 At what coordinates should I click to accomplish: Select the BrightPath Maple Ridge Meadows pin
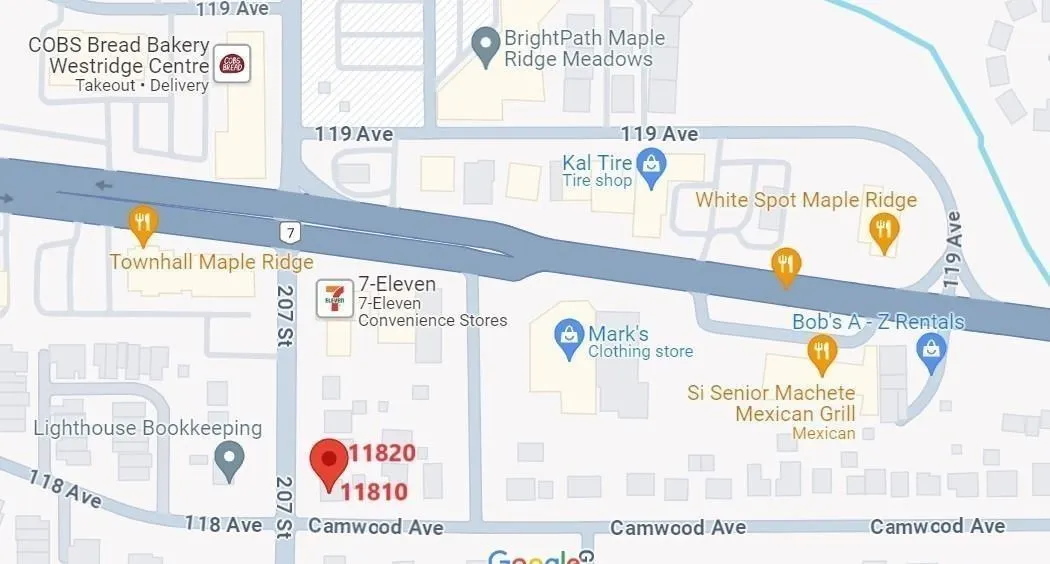486,46
